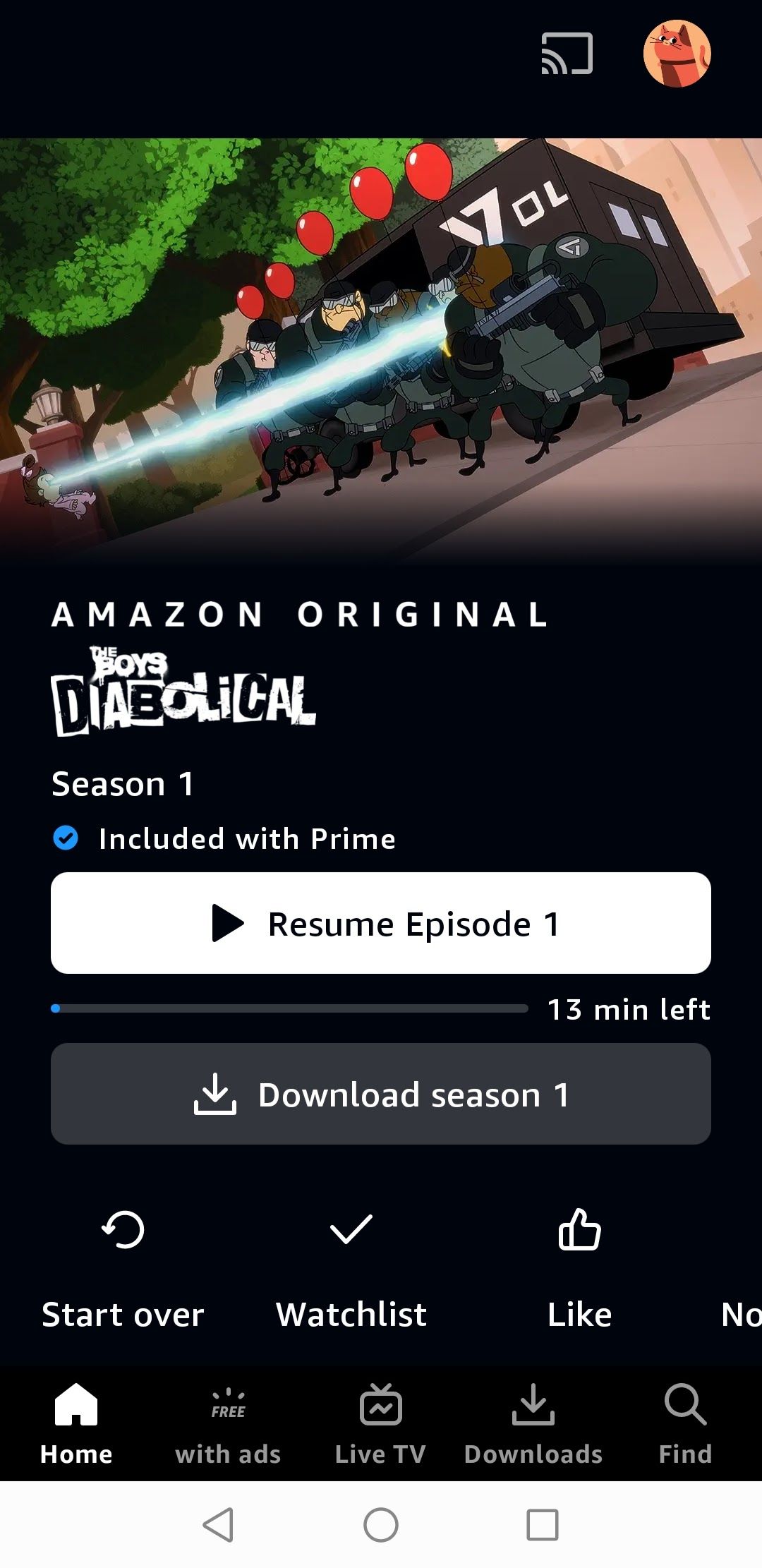Download season 1
762x1568 pixels.
coord(381,1094)
